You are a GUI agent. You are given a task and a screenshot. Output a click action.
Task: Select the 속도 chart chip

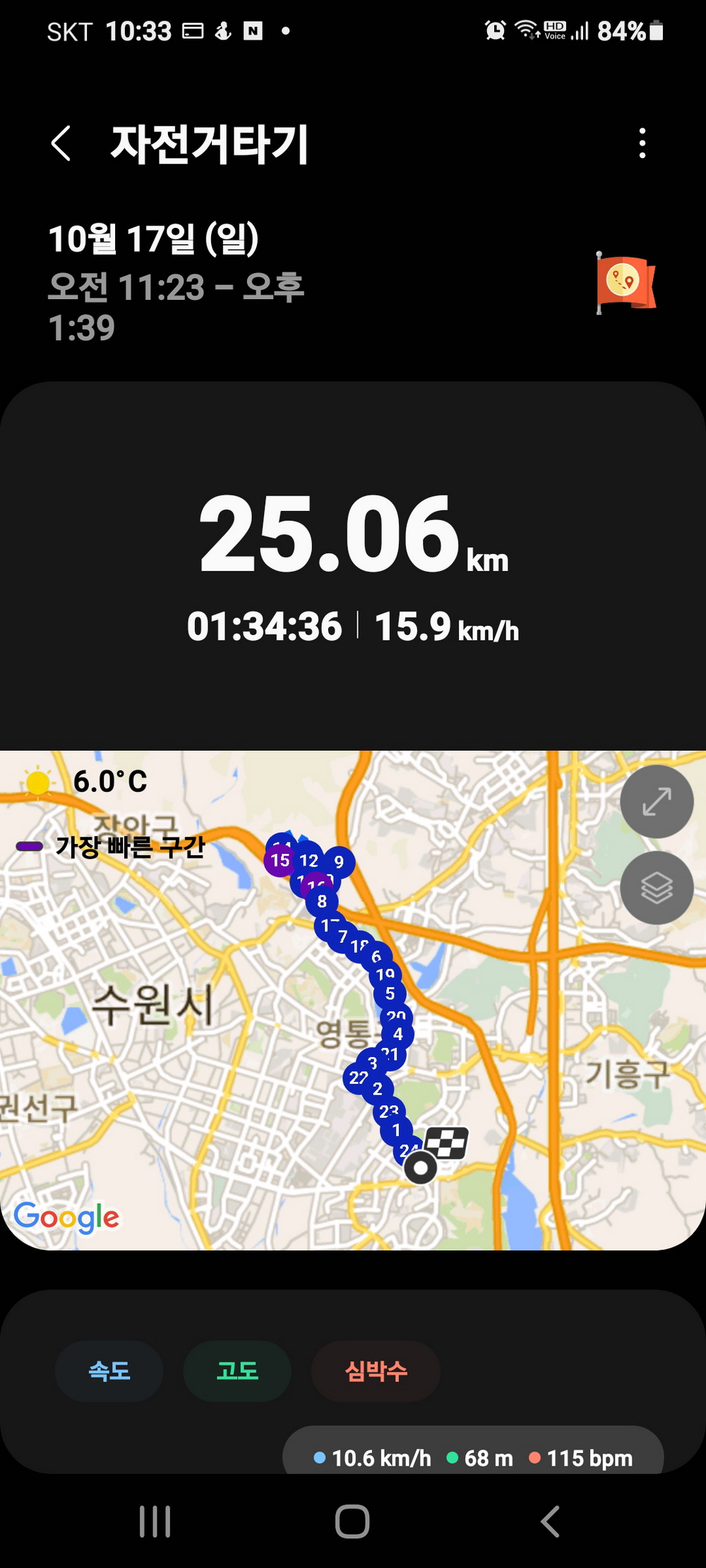point(109,1371)
